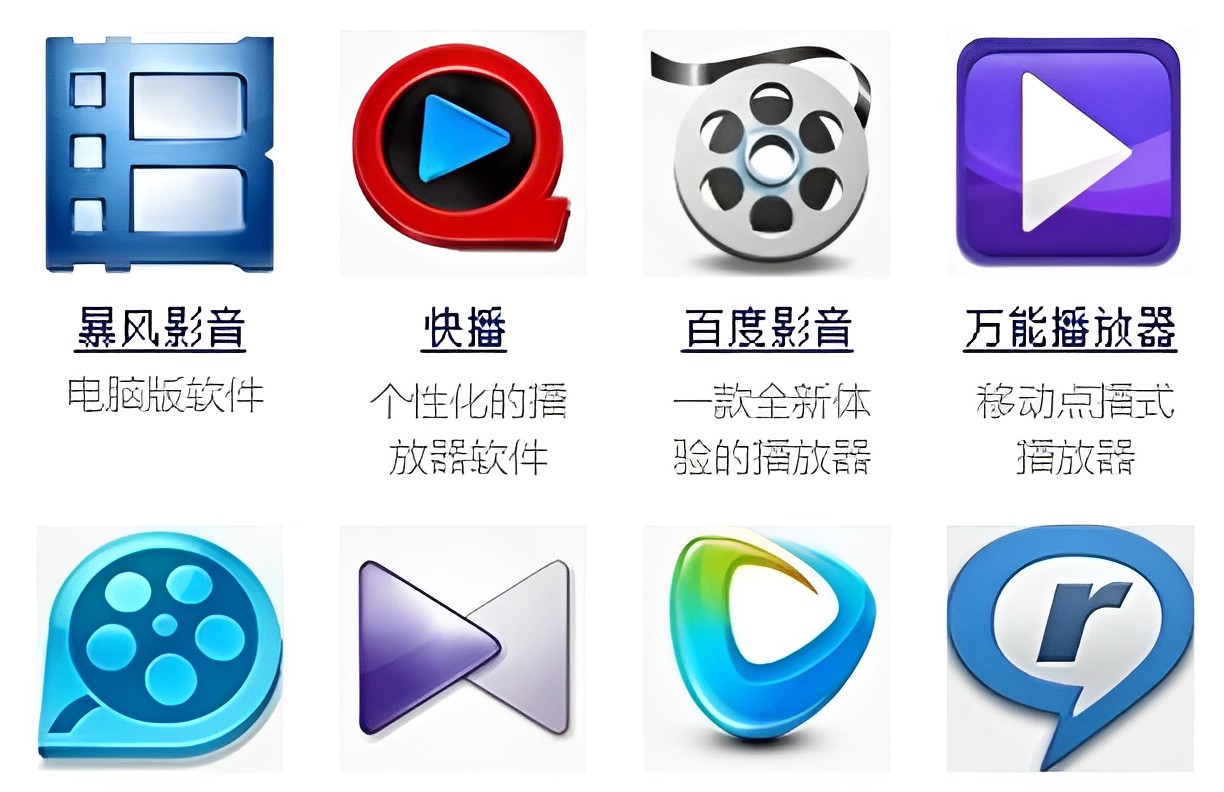Tap the blue film-strip 暴风影音 icon
Image resolution: width=1224 pixels, height=792 pixels.
(160, 153)
